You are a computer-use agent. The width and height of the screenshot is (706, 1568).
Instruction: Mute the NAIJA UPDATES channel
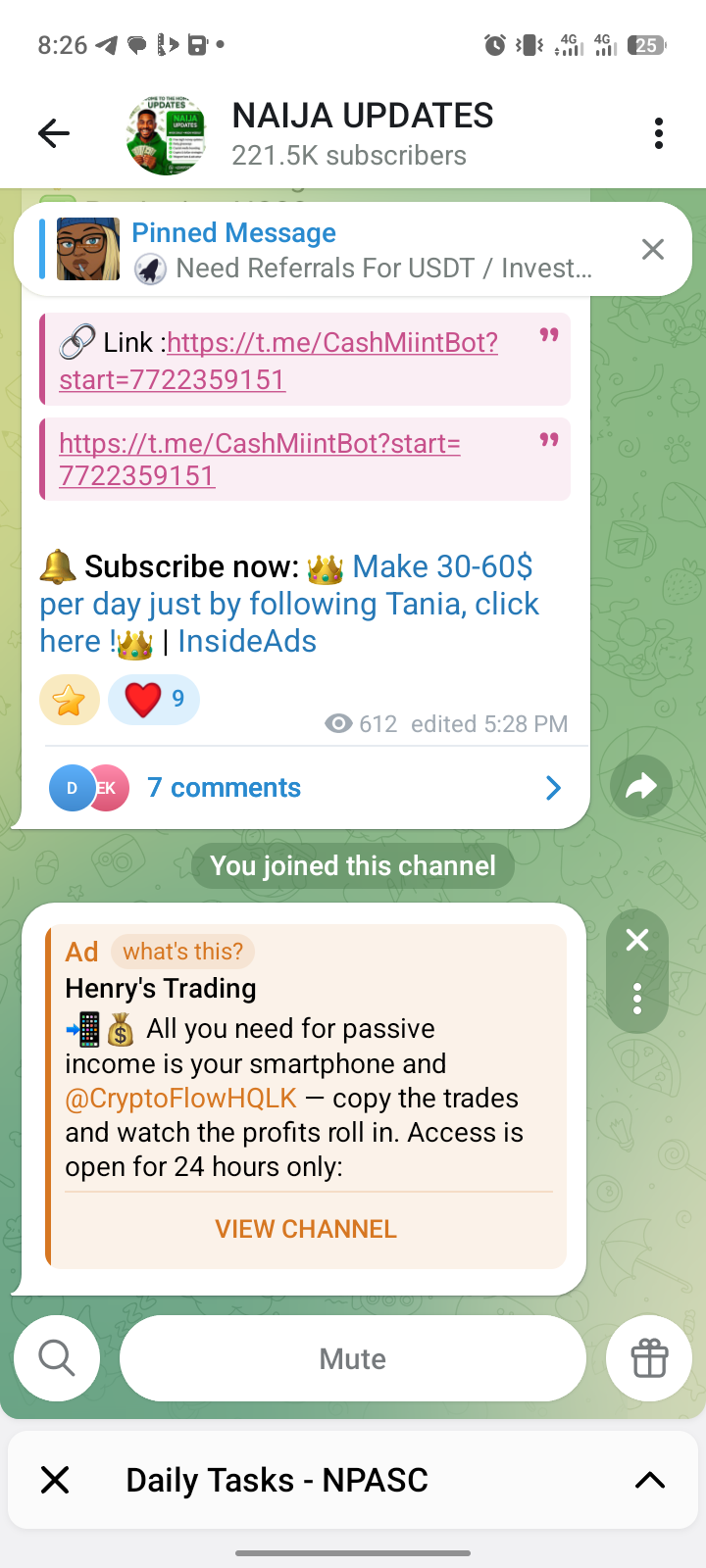(x=353, y=1358)
